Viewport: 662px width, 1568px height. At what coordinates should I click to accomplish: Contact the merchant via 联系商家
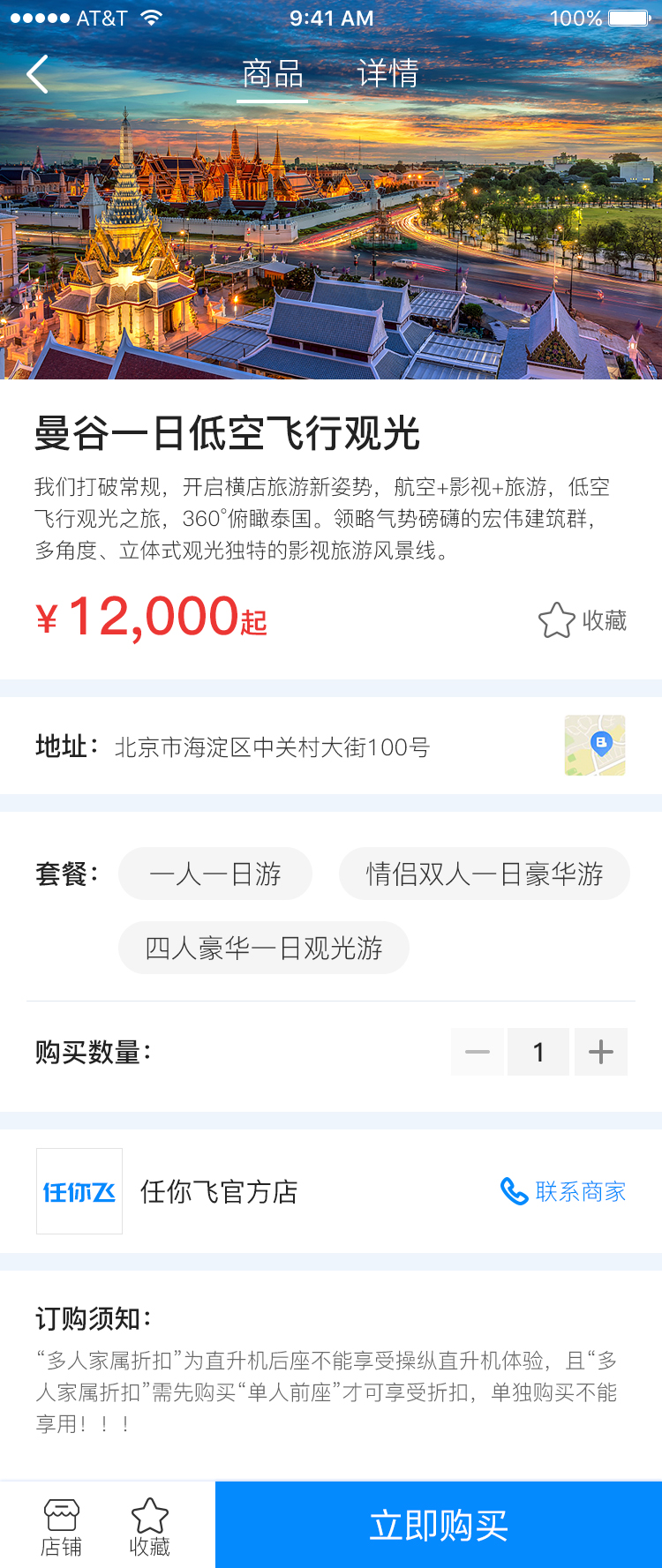pos(563,1192)
